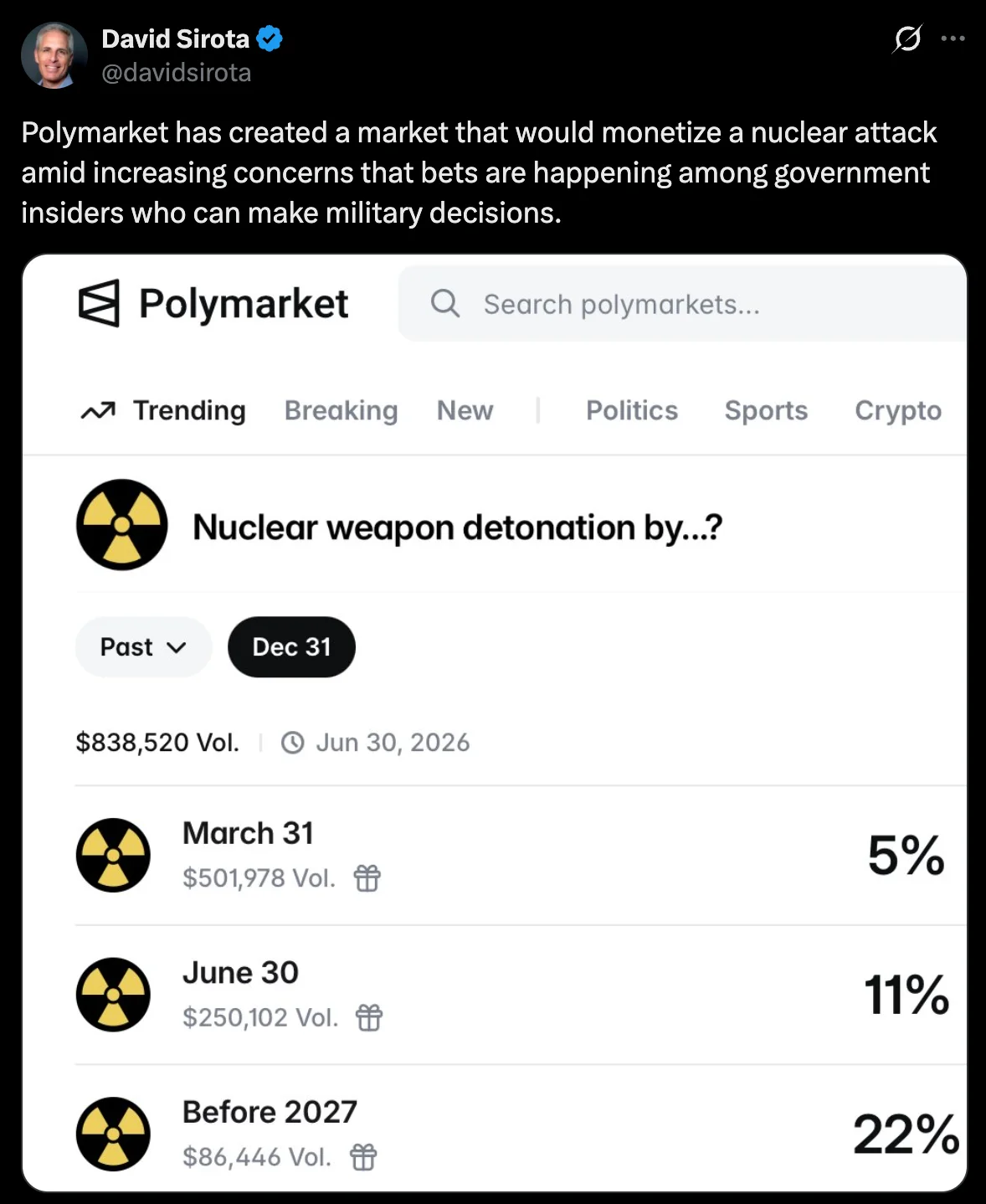Click the clock icon next to Jun 30, 2026
This screenshot has height=1204, width=986.
(294, 742)
